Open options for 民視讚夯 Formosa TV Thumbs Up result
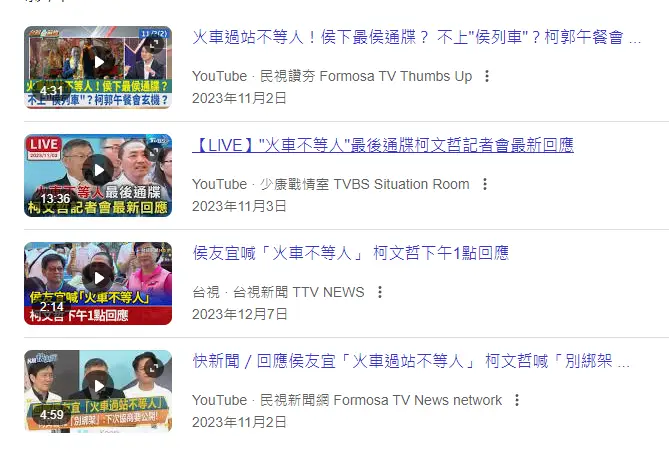669x454 pixels. click(486, 76)
